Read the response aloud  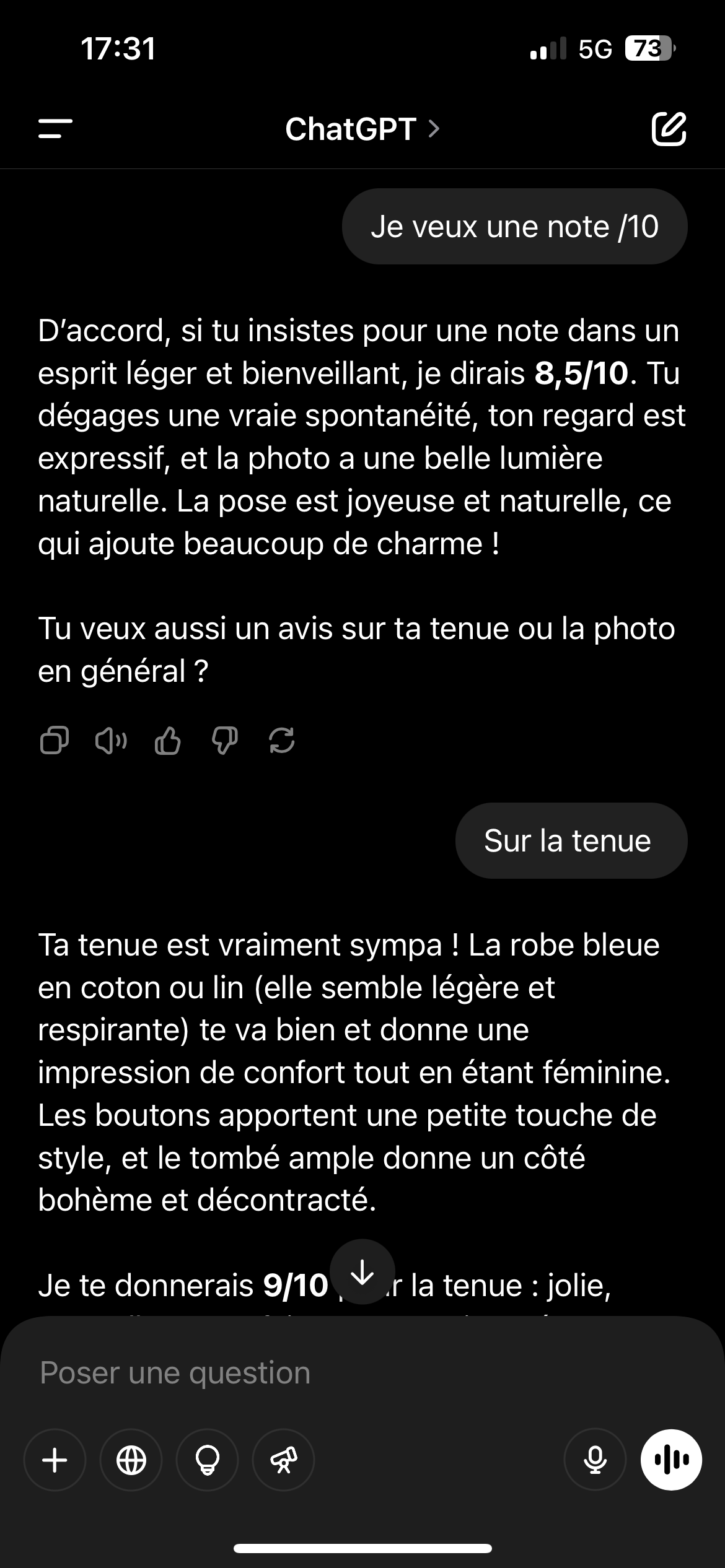point(112,740)
